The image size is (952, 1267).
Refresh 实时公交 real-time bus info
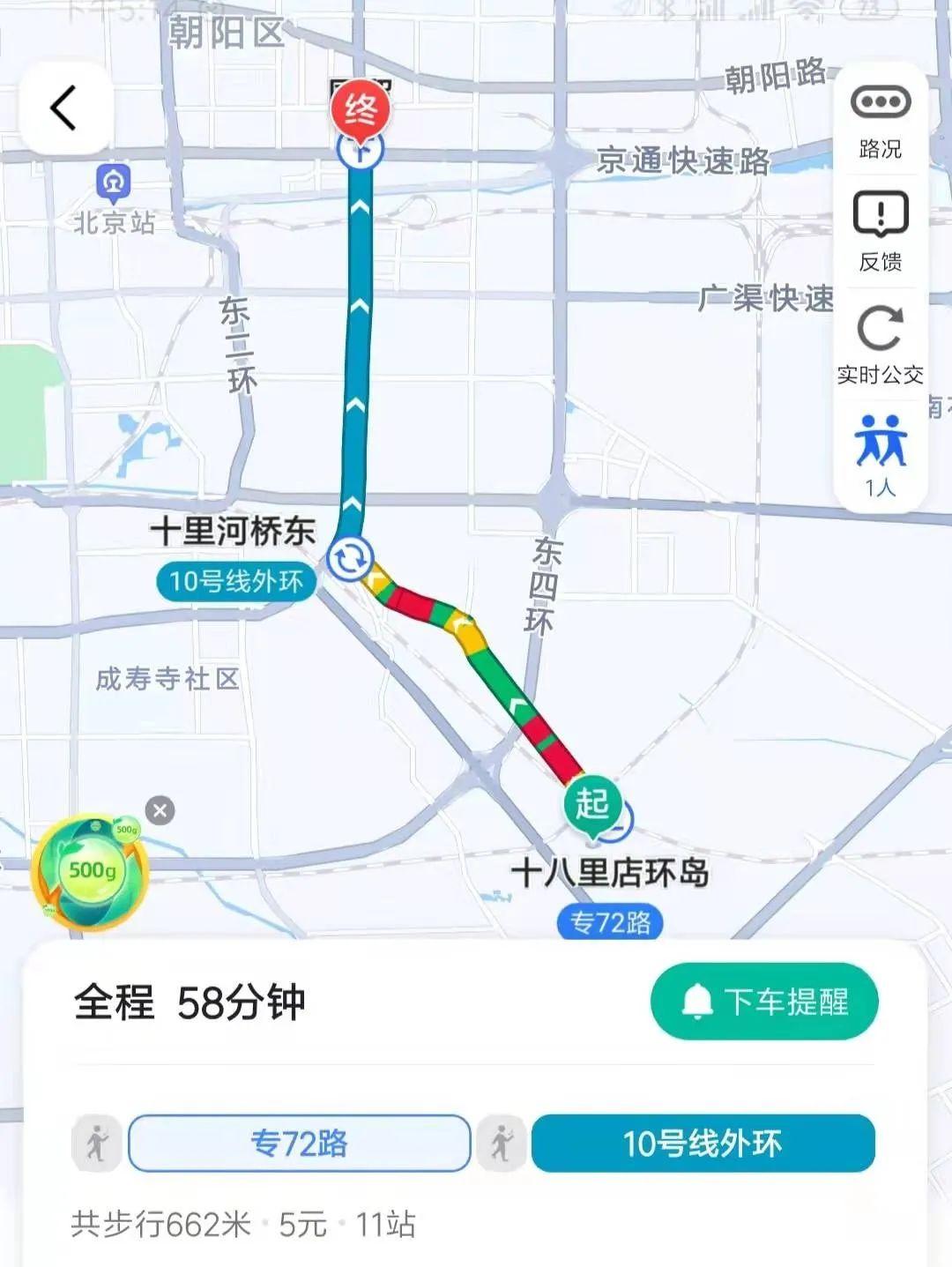(880, 344)
